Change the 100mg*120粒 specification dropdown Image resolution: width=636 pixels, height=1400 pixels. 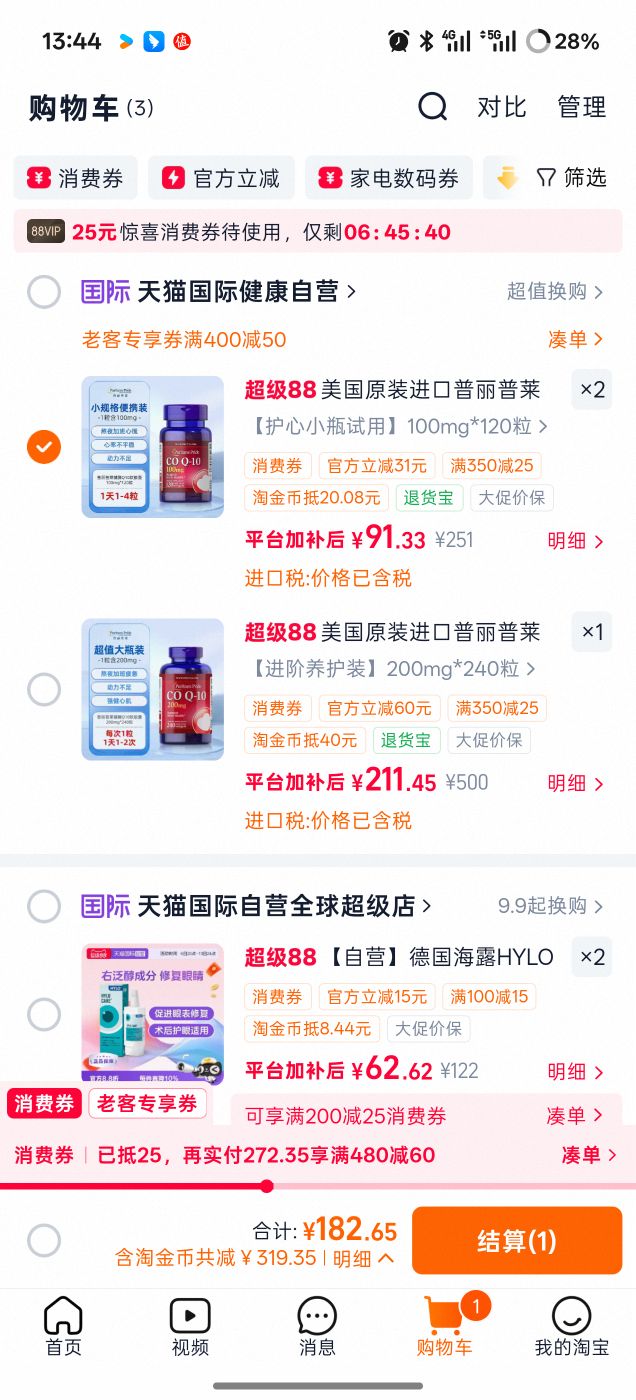[397, 427]
